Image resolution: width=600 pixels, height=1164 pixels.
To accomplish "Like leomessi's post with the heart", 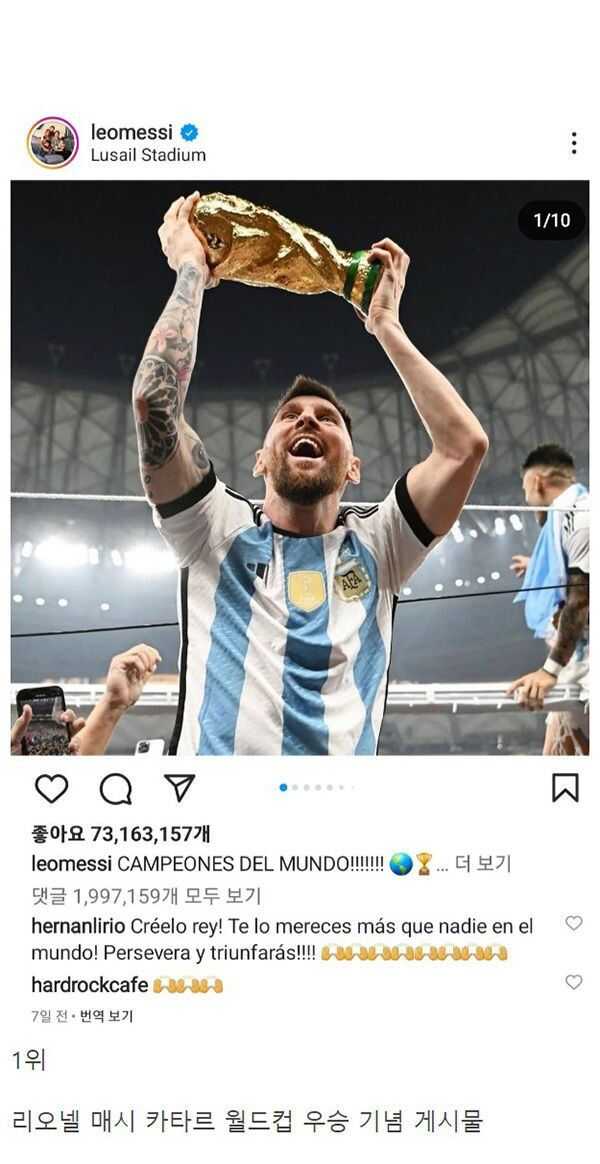I will tap(52, 789).
